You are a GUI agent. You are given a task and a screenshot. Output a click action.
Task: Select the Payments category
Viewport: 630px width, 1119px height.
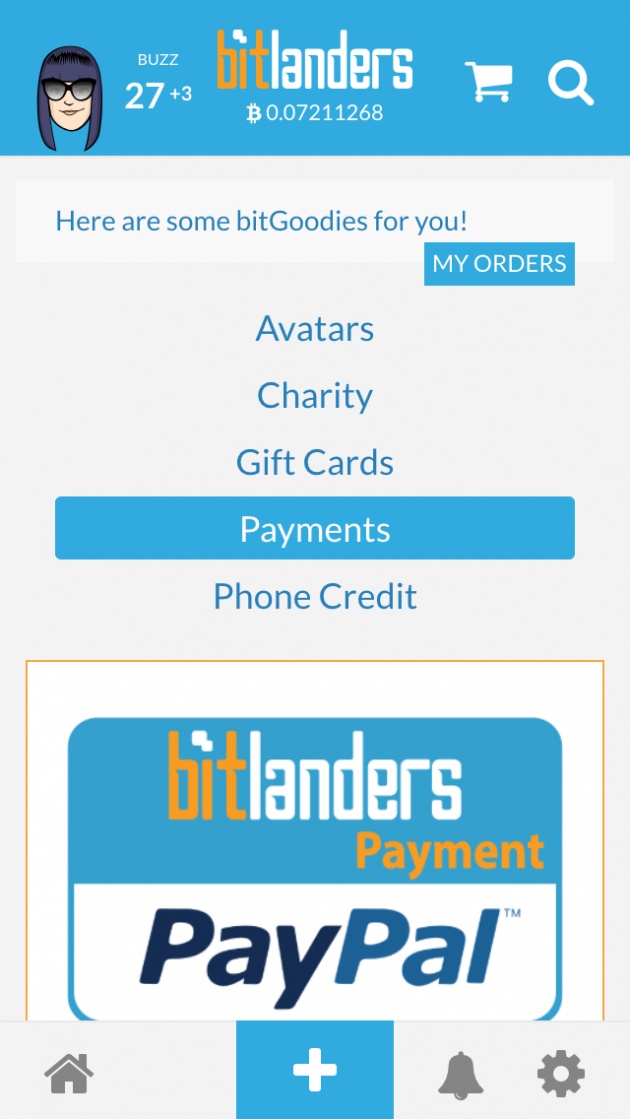click(x=315, y=528)
